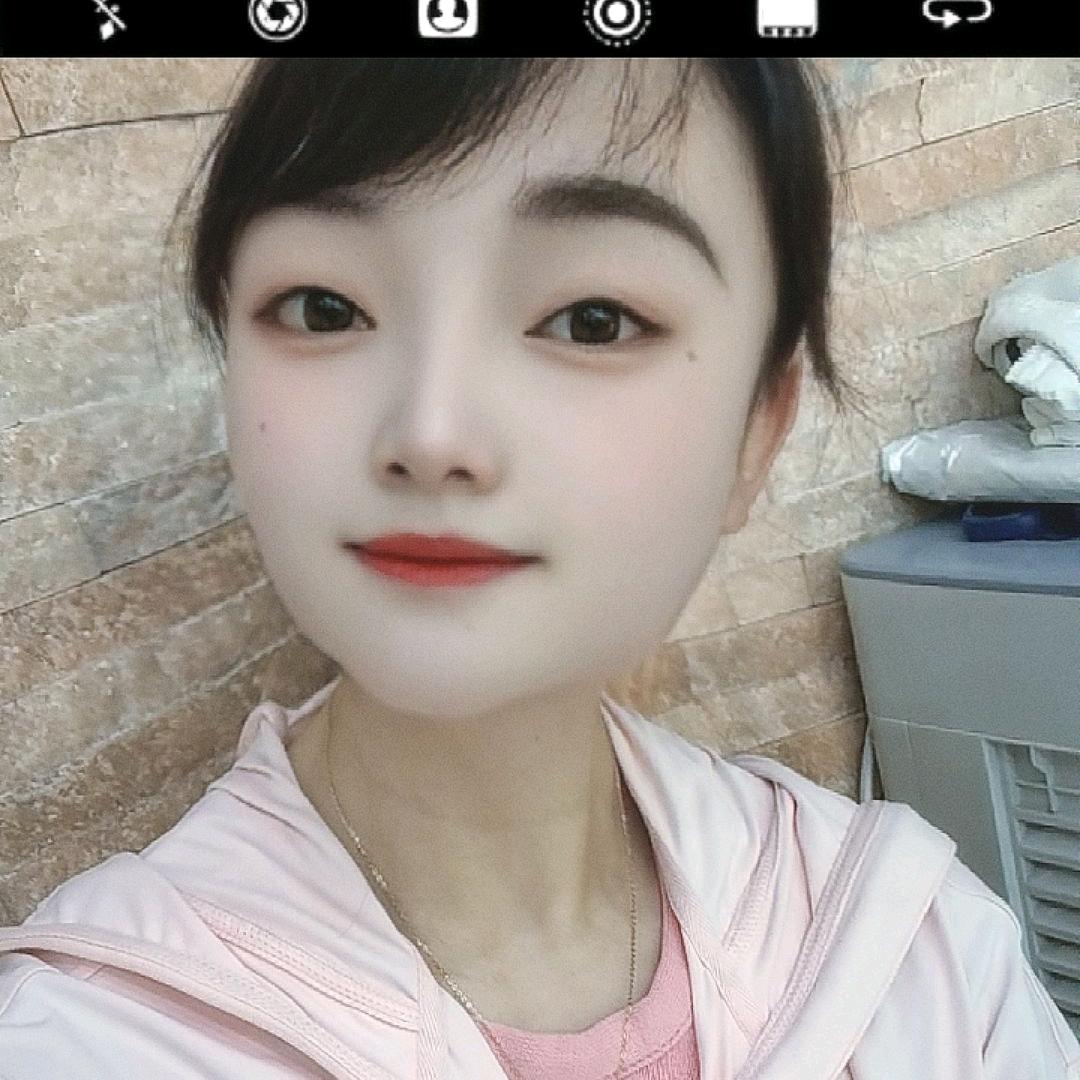The width and height of the screenshot is (1080, 1080).
Task: Tap the dotted circle live photo icon
Action: (617, 16)
